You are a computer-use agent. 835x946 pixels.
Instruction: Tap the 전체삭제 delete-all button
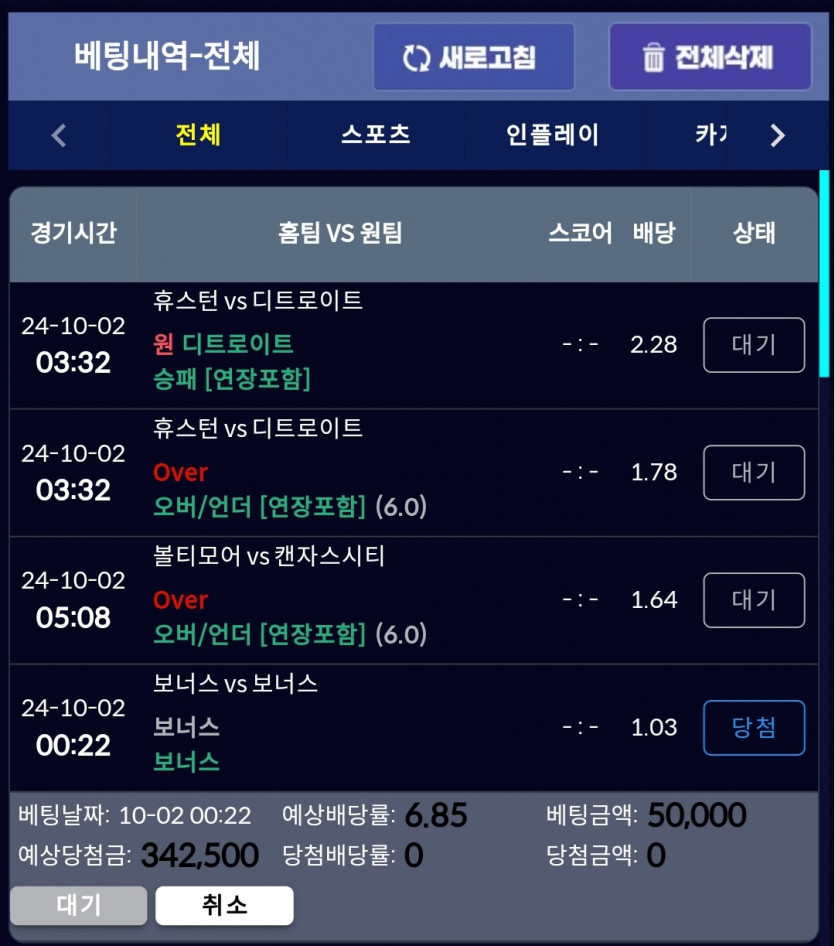coord(710,57)
